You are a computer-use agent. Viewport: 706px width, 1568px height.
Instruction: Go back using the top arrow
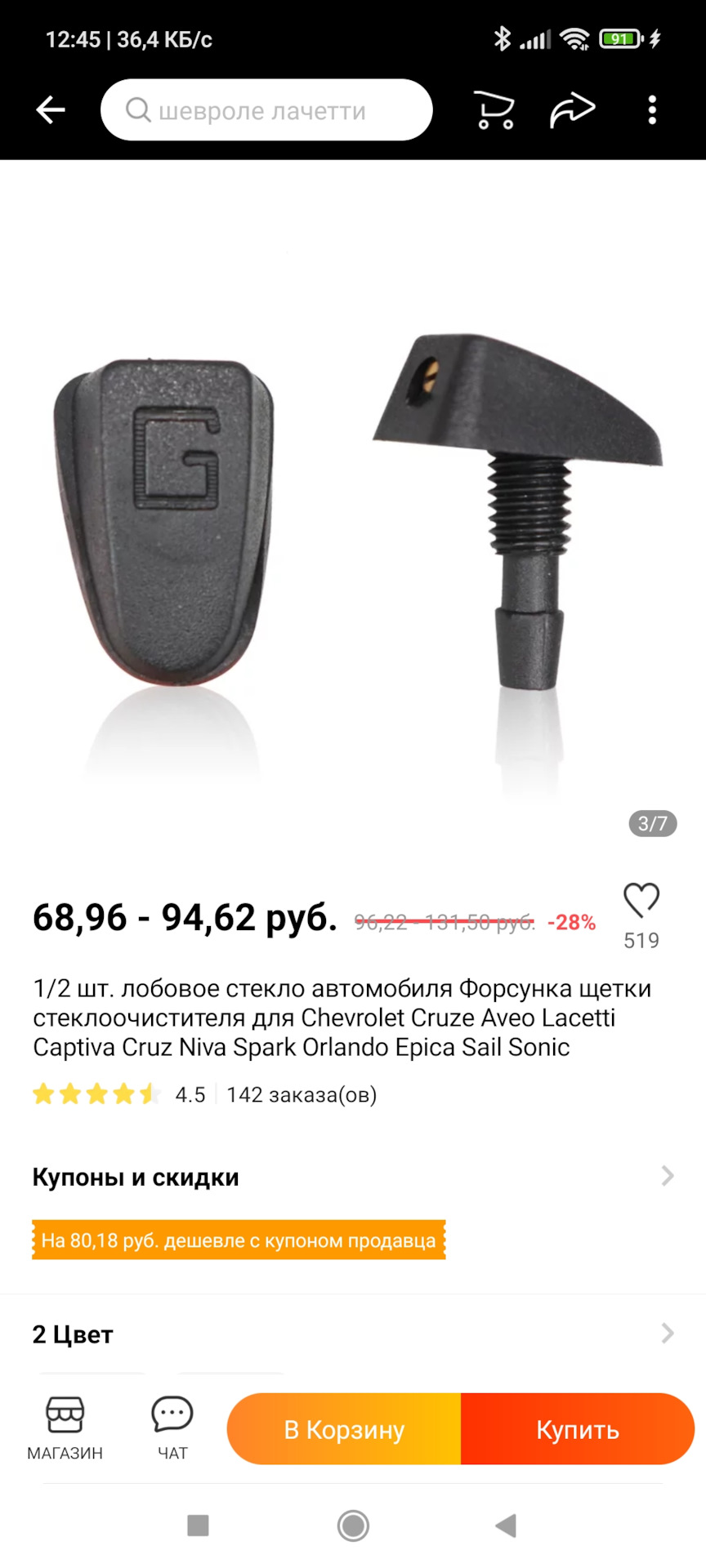point(50,109)
